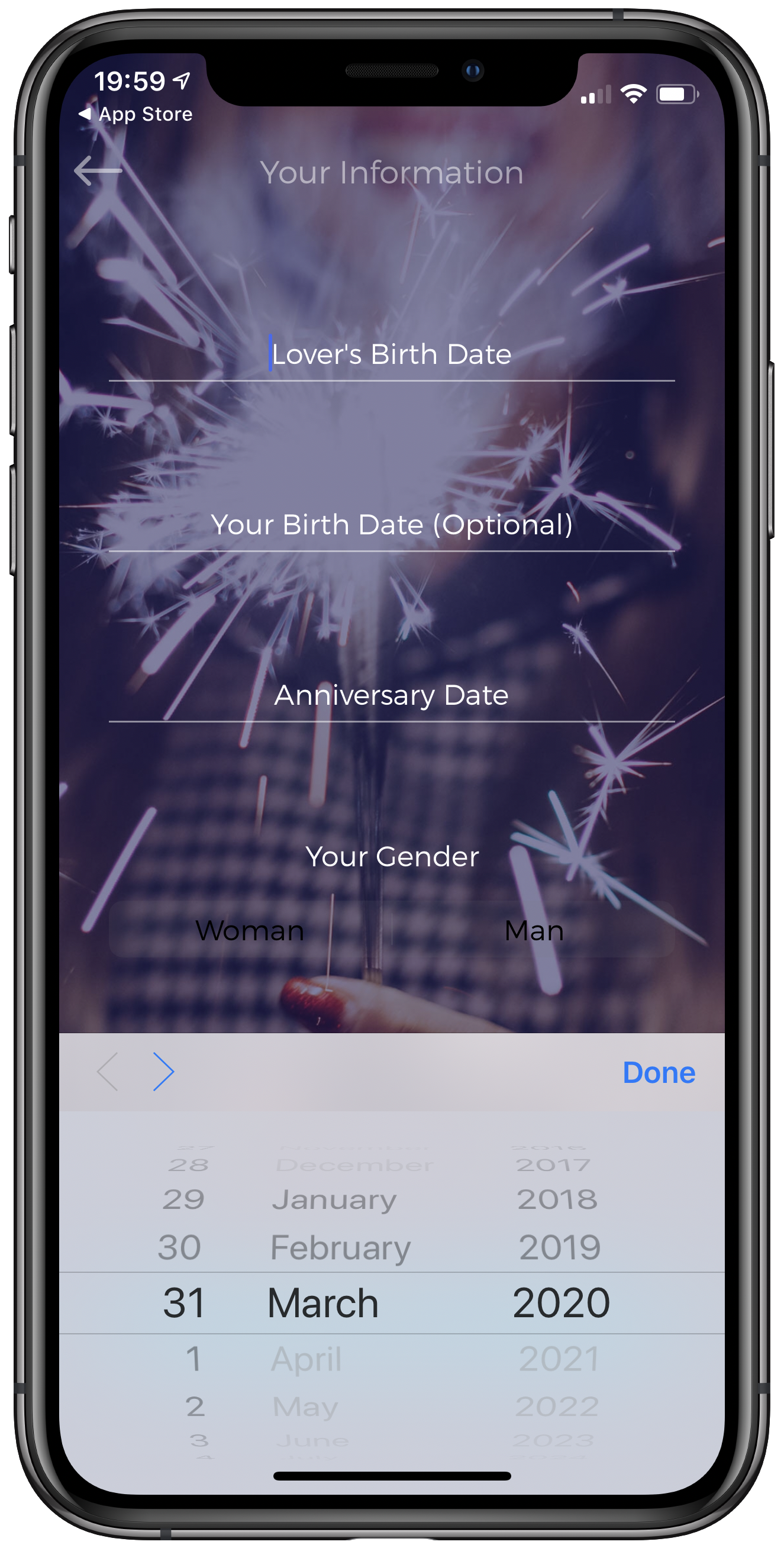Return to App Store
The height and width of the screenshot is (1548, 784).
(x=135, y=114)
